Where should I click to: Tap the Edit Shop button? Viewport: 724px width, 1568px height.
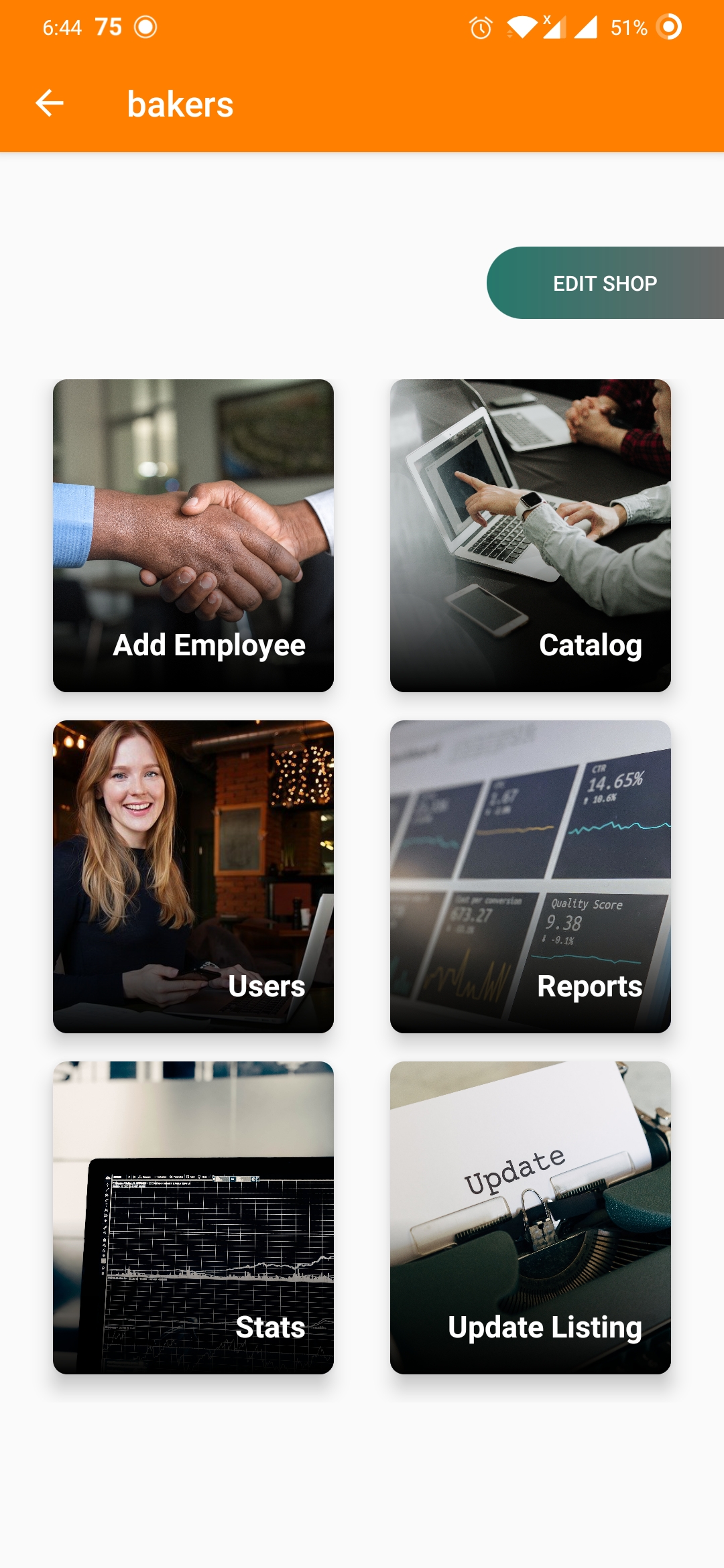tap(605, 283)
